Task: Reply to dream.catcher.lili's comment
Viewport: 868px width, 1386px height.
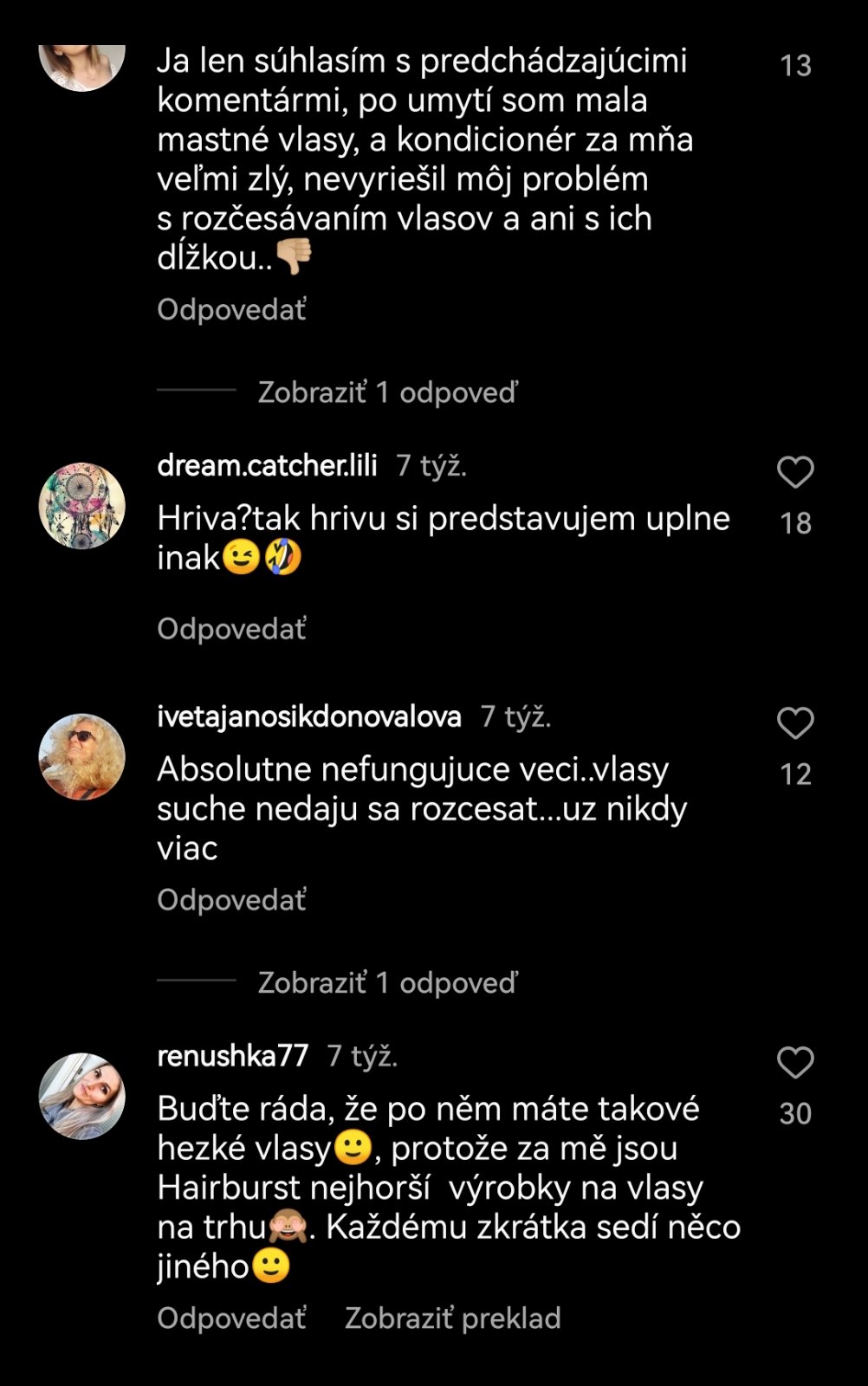Action: click(x=231, y=629)
